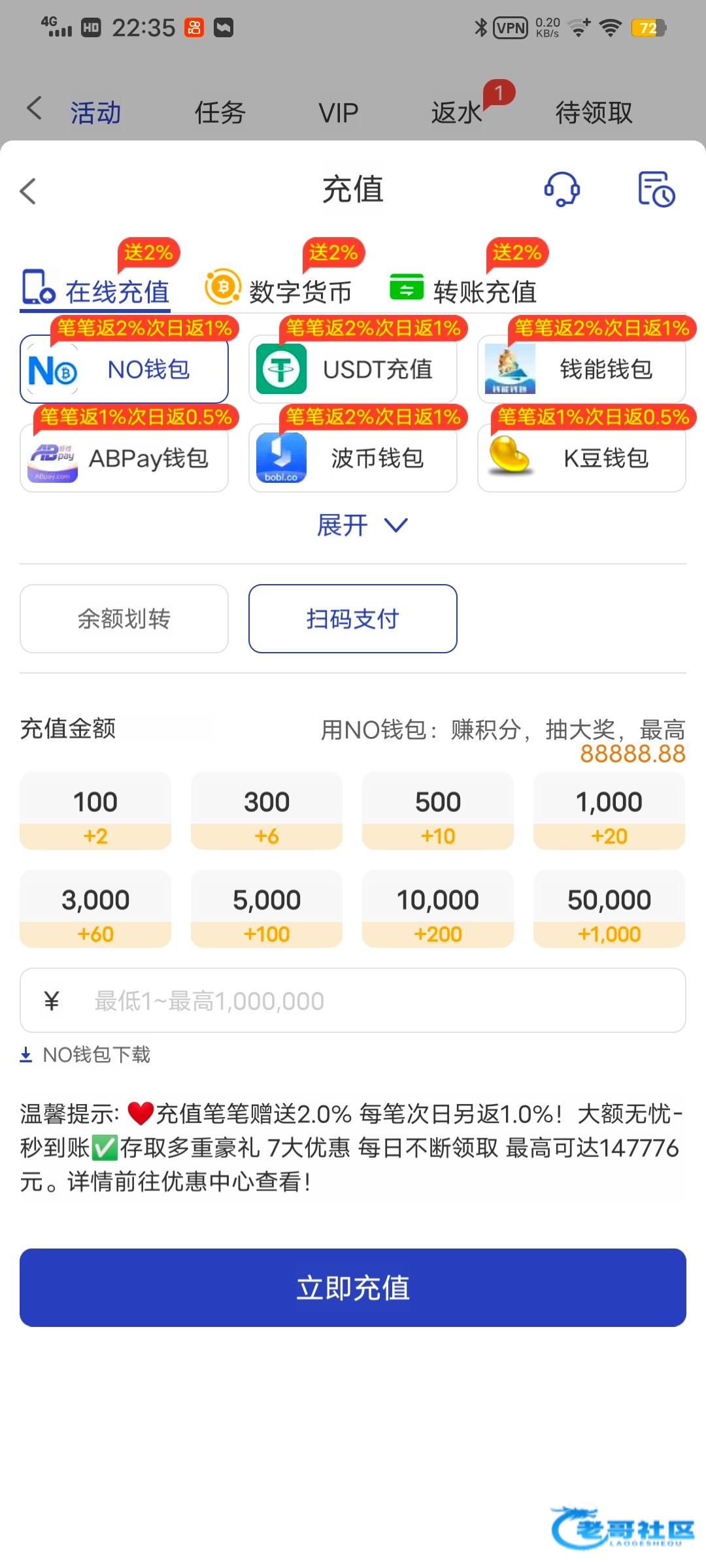Select USDT充值 payment method
The image size is (706, 1568).
(x=353, y=369)
